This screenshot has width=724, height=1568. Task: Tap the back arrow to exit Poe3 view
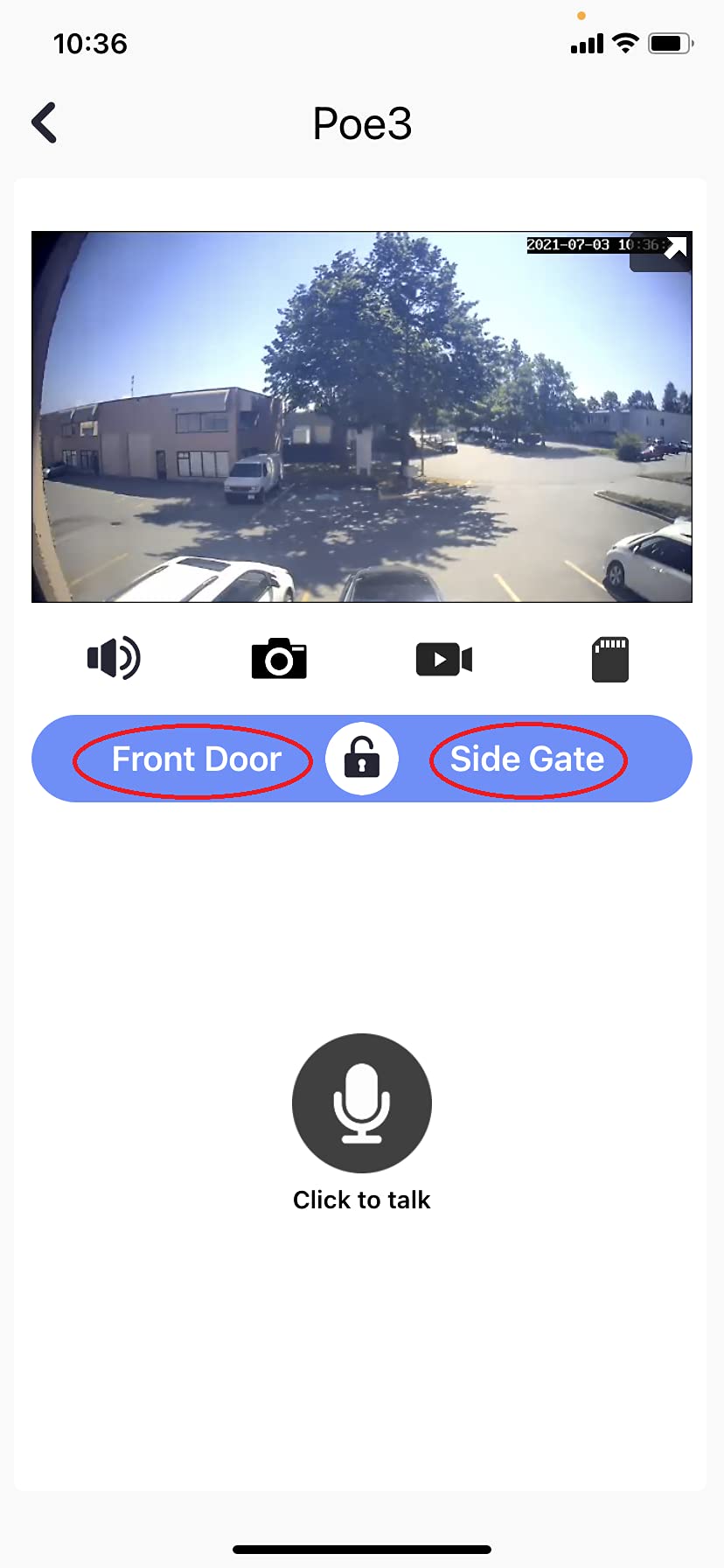43,122
